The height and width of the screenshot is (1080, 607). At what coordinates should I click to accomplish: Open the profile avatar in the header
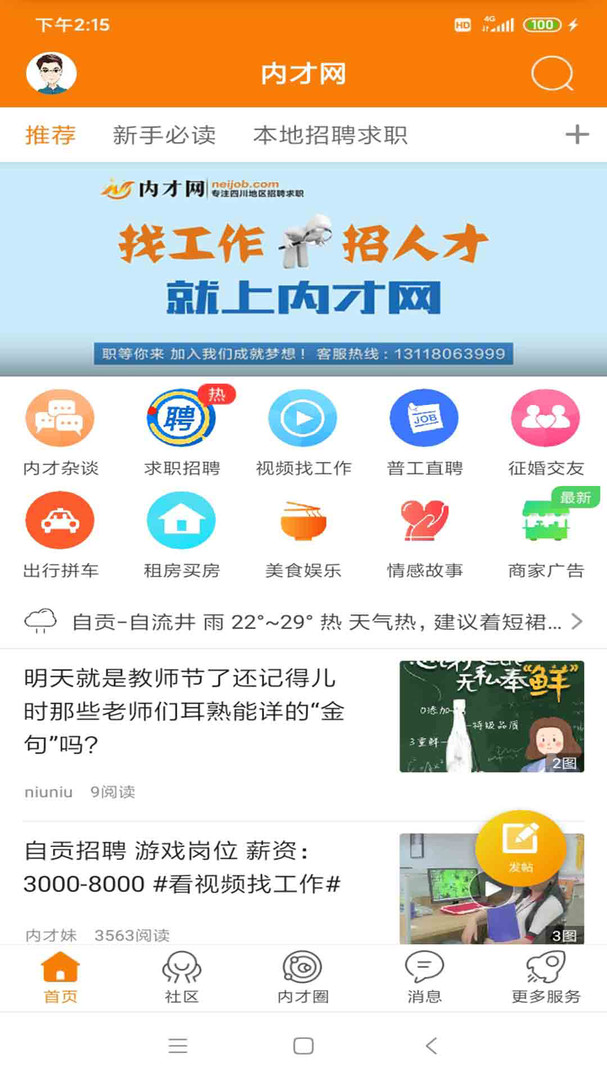click(51, 74)
